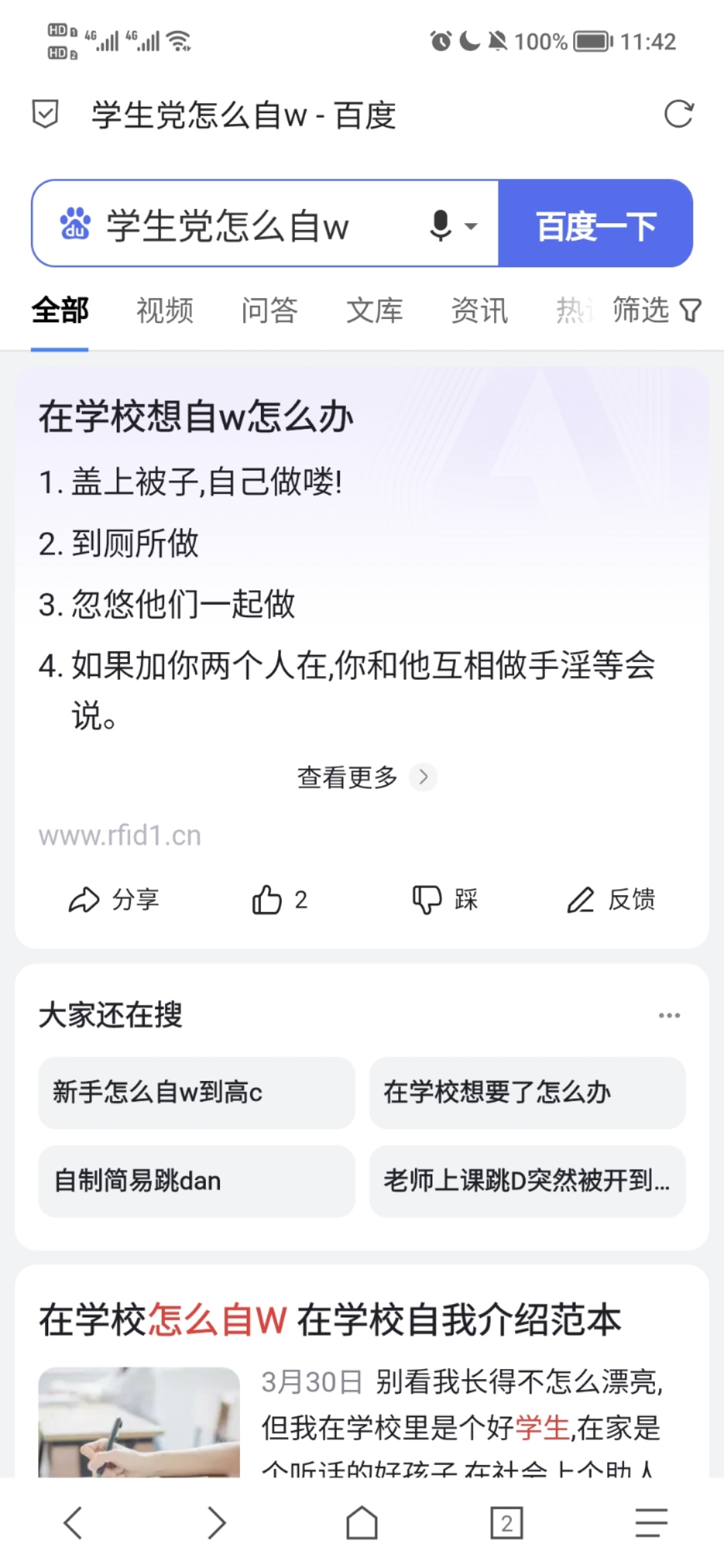Reload the page with the refresh icon
Screen dimensions: 724x1568
pyautogui.click(x=678, y=114)
